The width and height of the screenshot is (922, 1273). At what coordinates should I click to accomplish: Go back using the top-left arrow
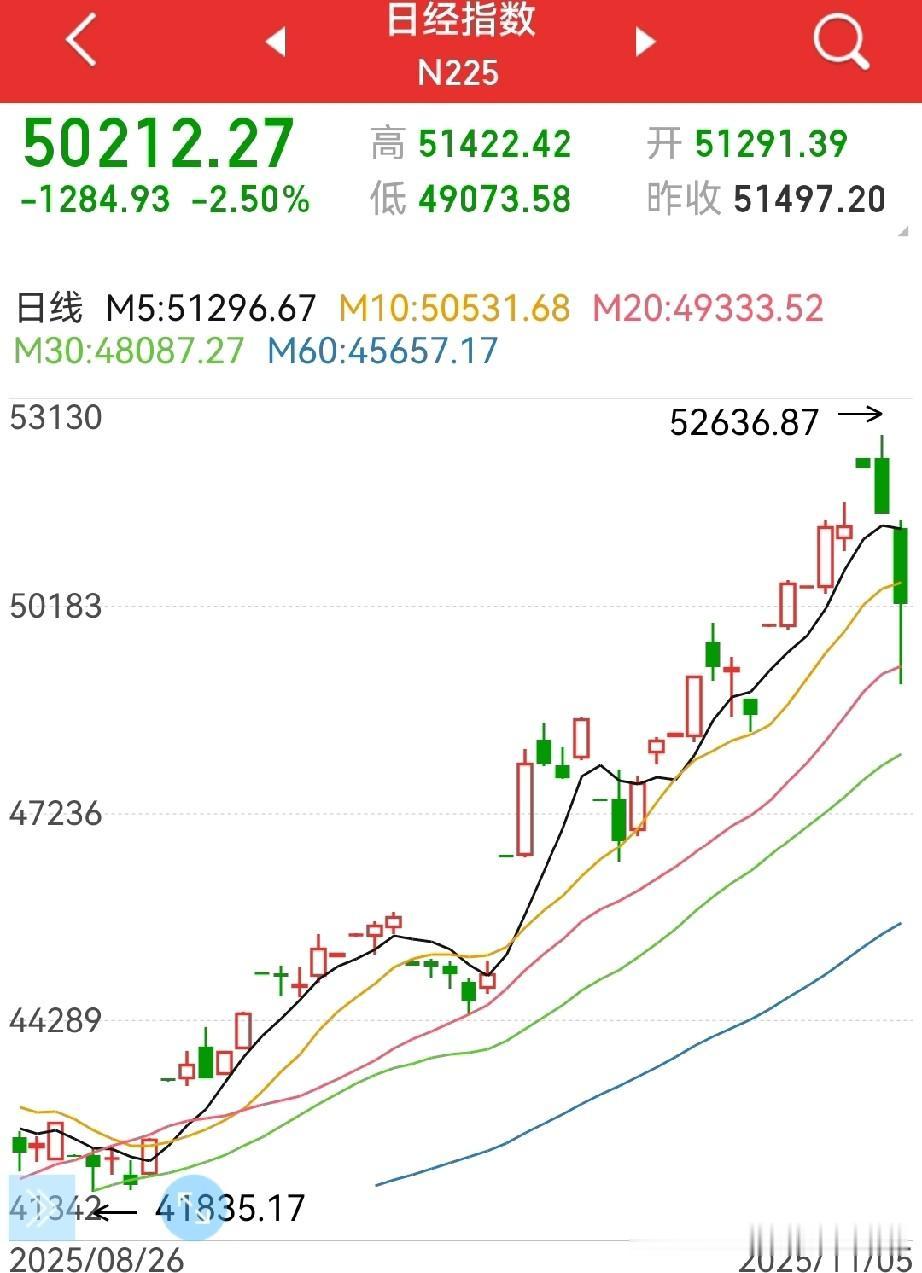82,41
